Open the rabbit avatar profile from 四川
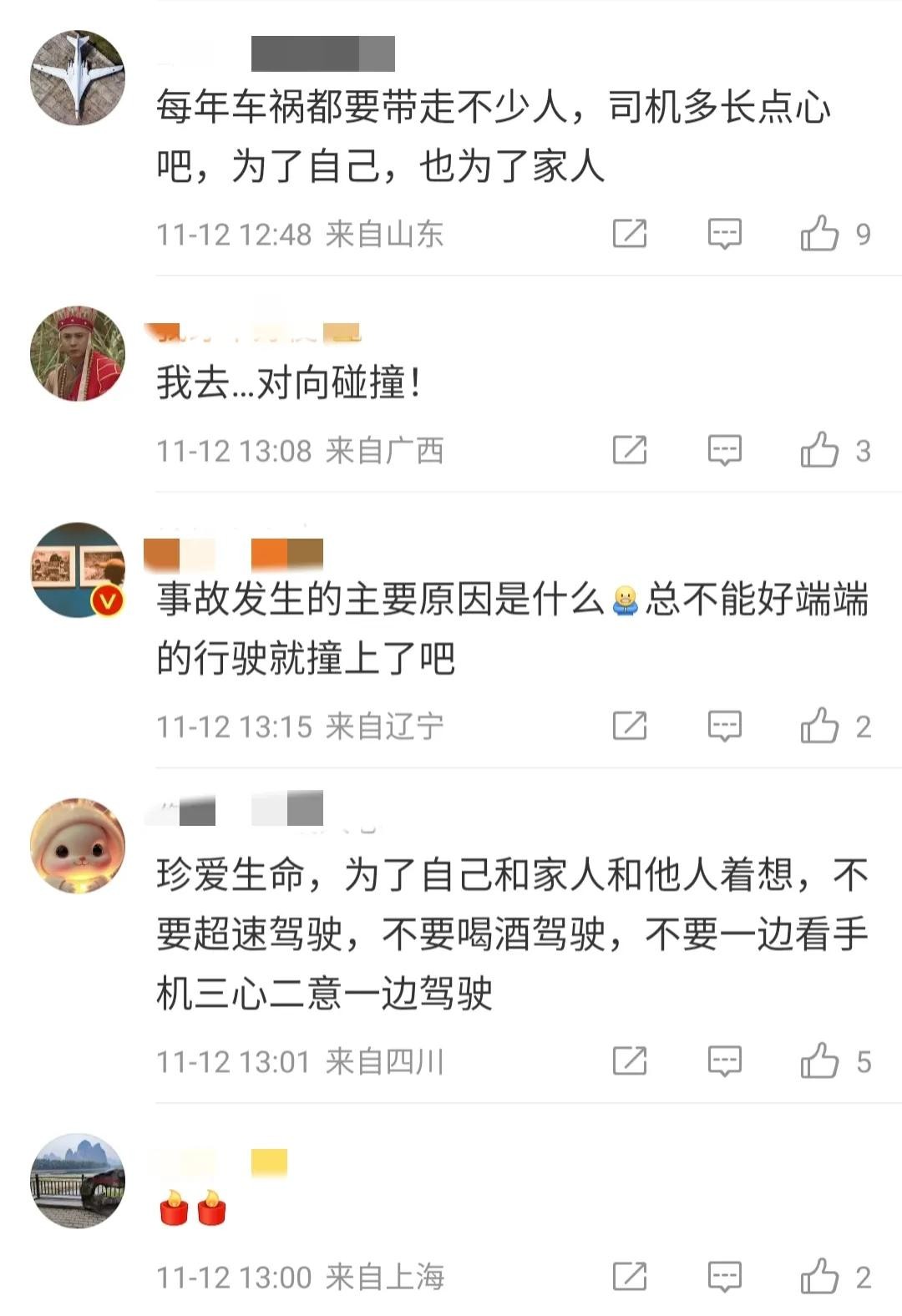The height and width of the screenshot is (1316, 902). (x=78, y=846)
